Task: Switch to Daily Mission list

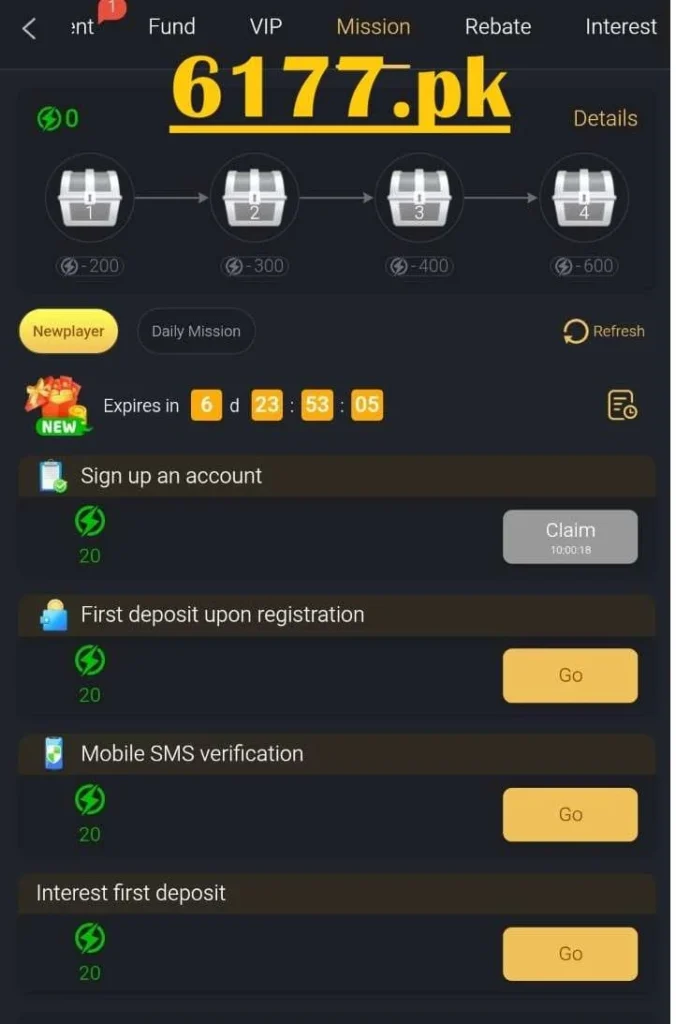Action: pyautogui.click(x=196, y=331)
